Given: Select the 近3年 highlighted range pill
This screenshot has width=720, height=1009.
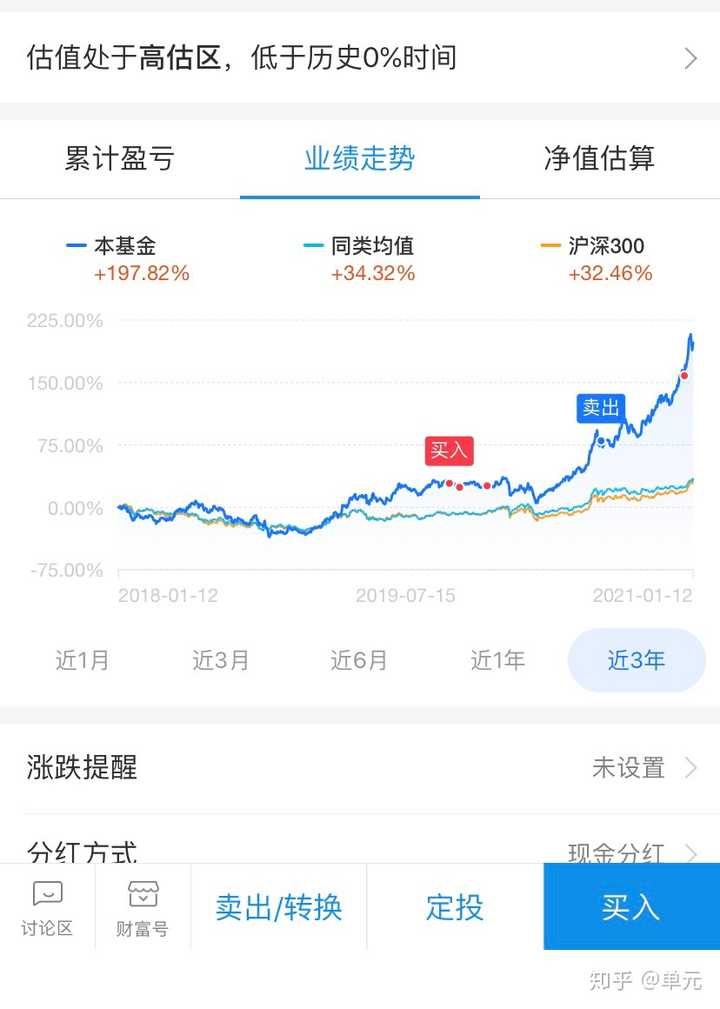Looking at the screenshot, I should (x=636, y=660).
